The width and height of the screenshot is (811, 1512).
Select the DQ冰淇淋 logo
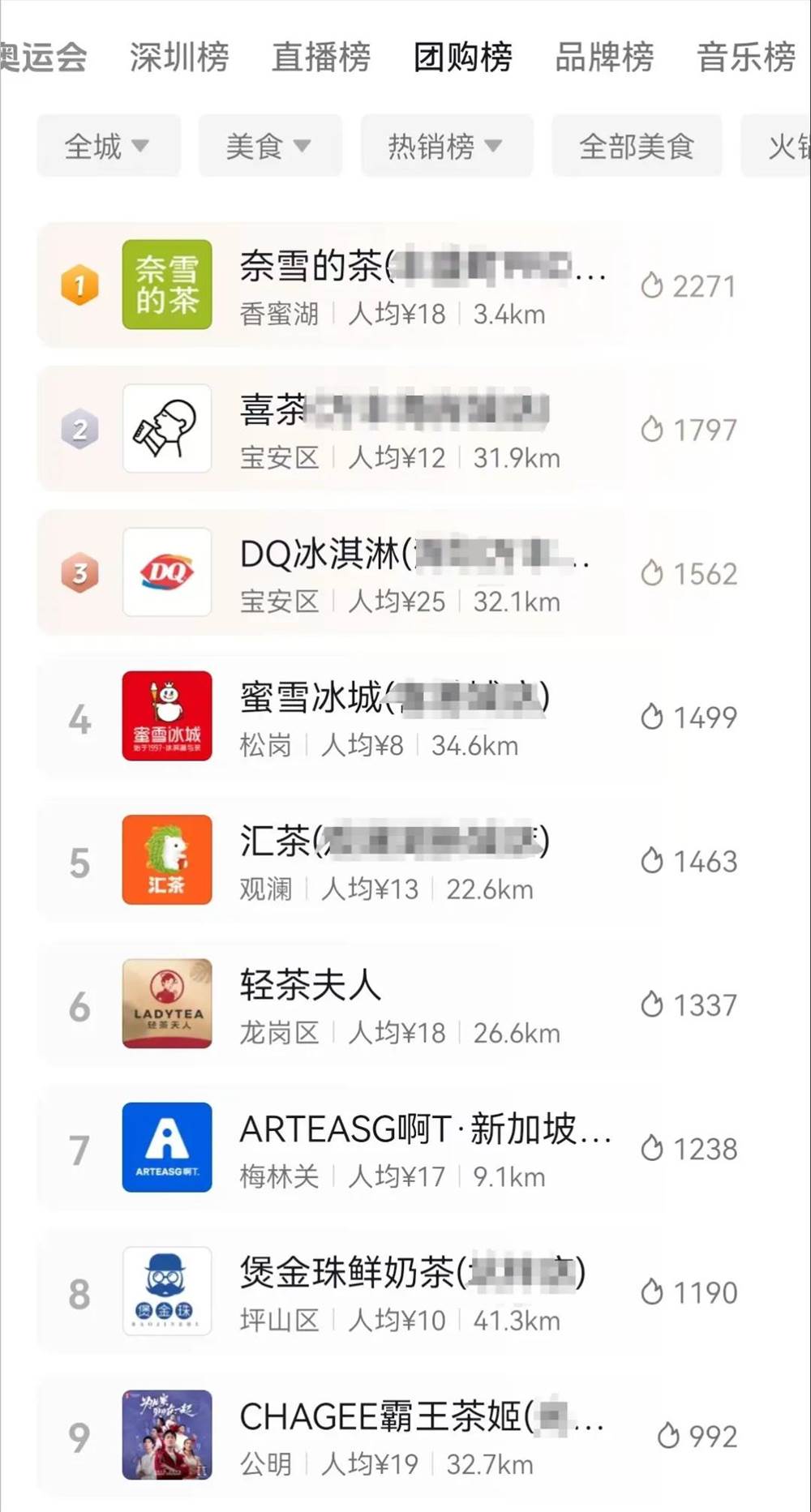tap(166, 572)
